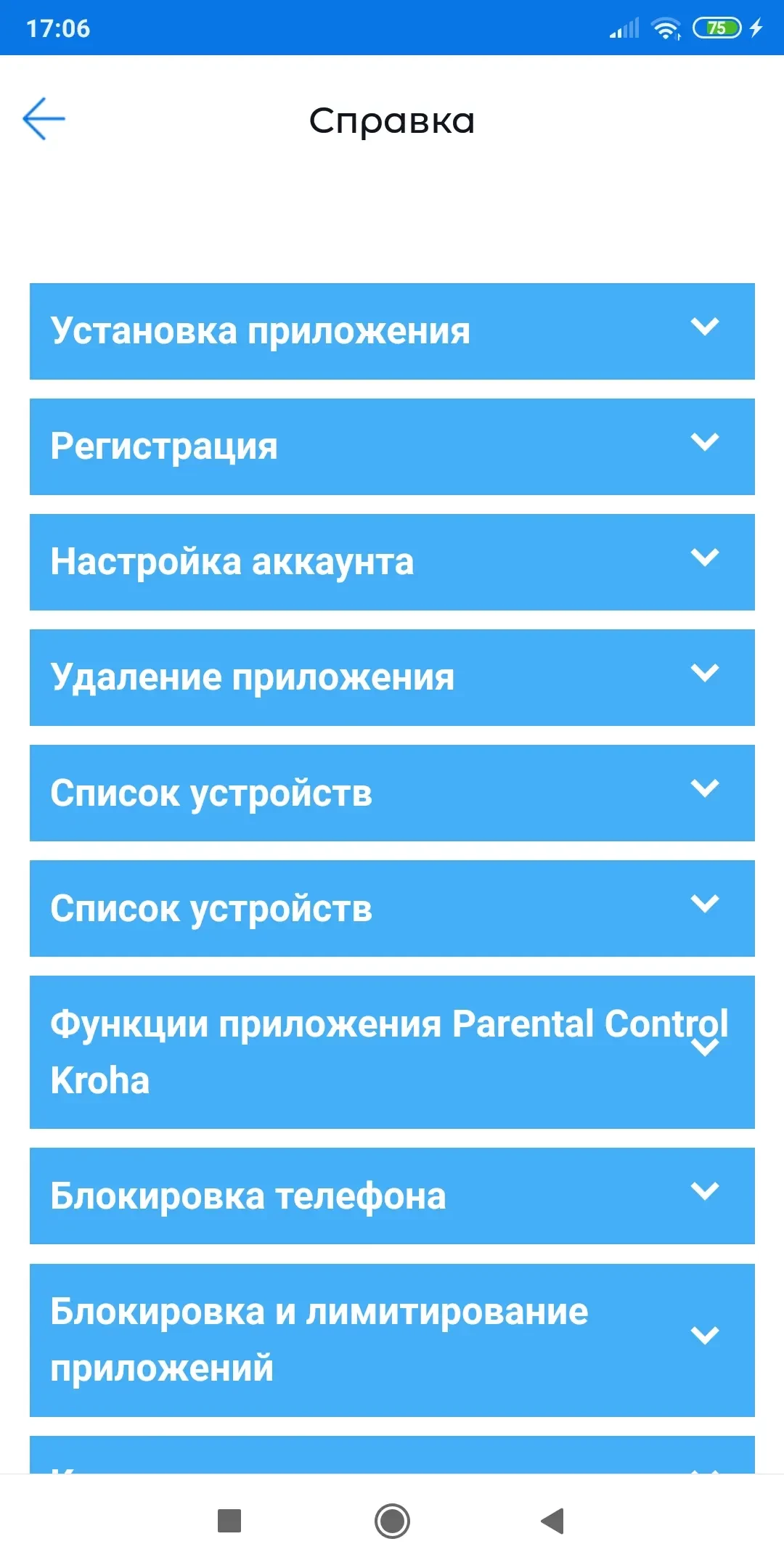This screenshot has height=1568, width=784.
Task: Open recent apps via the square button
Action: (x=229, y=1521)
